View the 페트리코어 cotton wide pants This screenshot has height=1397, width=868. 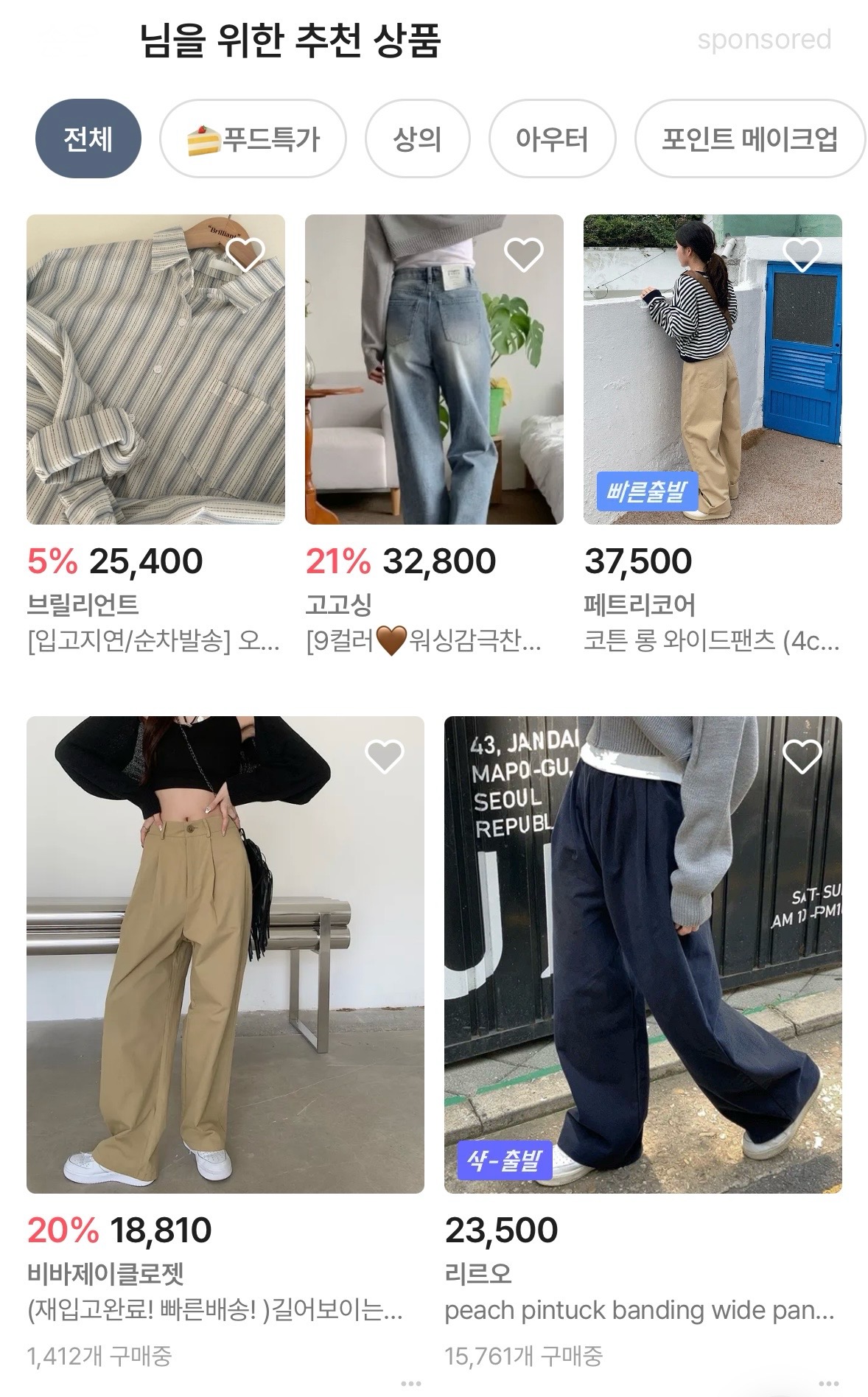click(x=712, y=369)
